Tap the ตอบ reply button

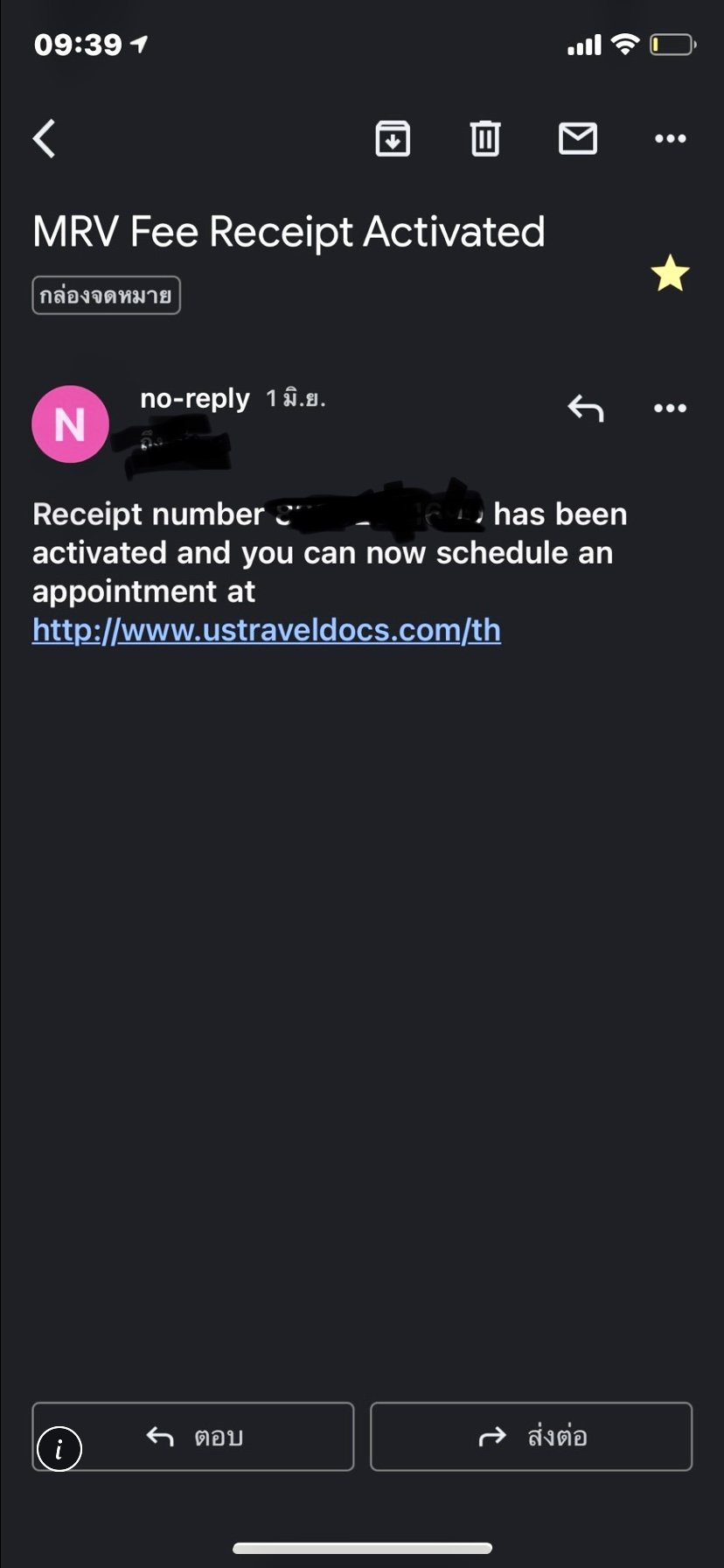(x=193, y=1437)
